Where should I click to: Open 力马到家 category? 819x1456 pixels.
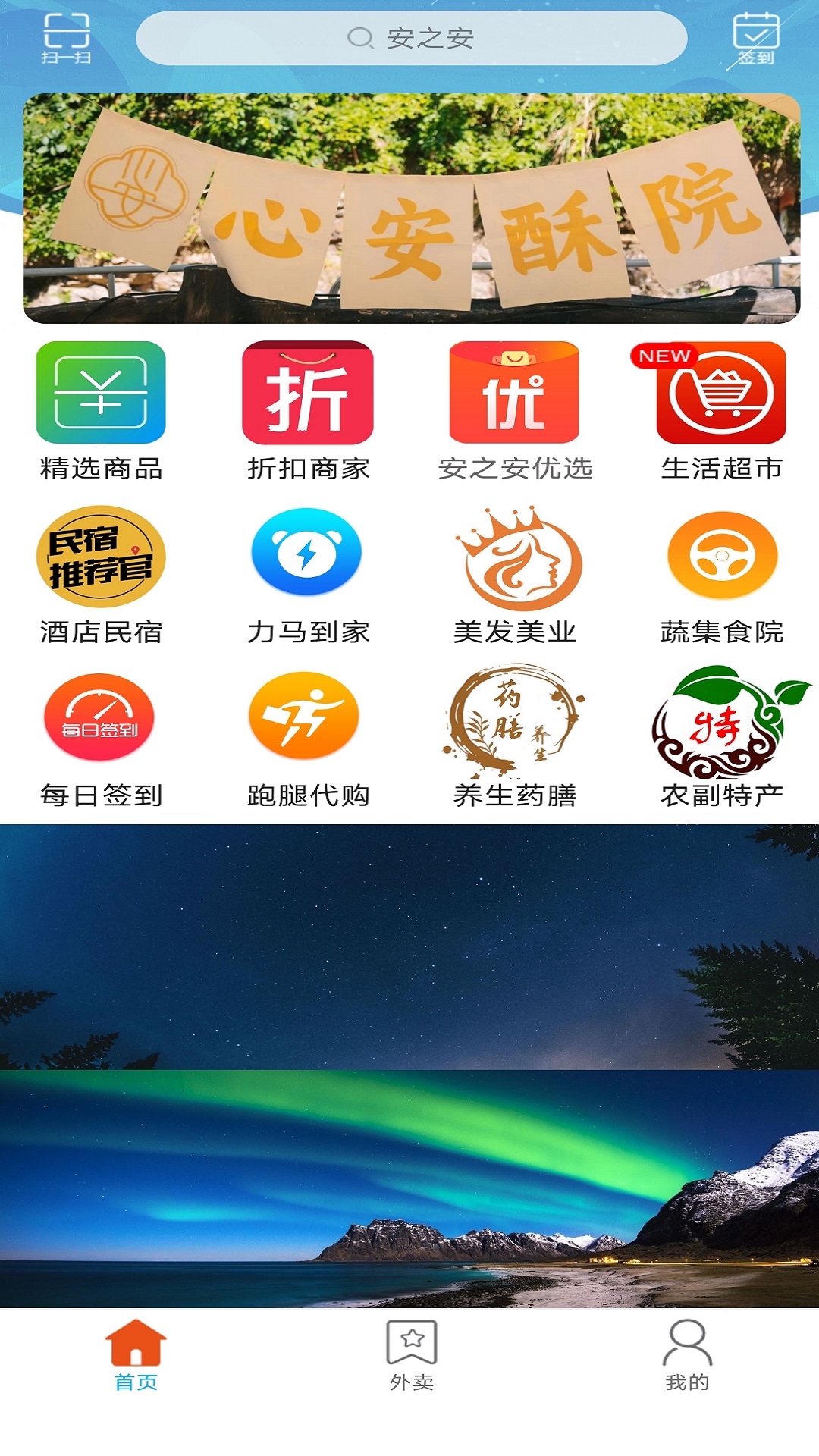pyautogui.click(x=308, y=576)
